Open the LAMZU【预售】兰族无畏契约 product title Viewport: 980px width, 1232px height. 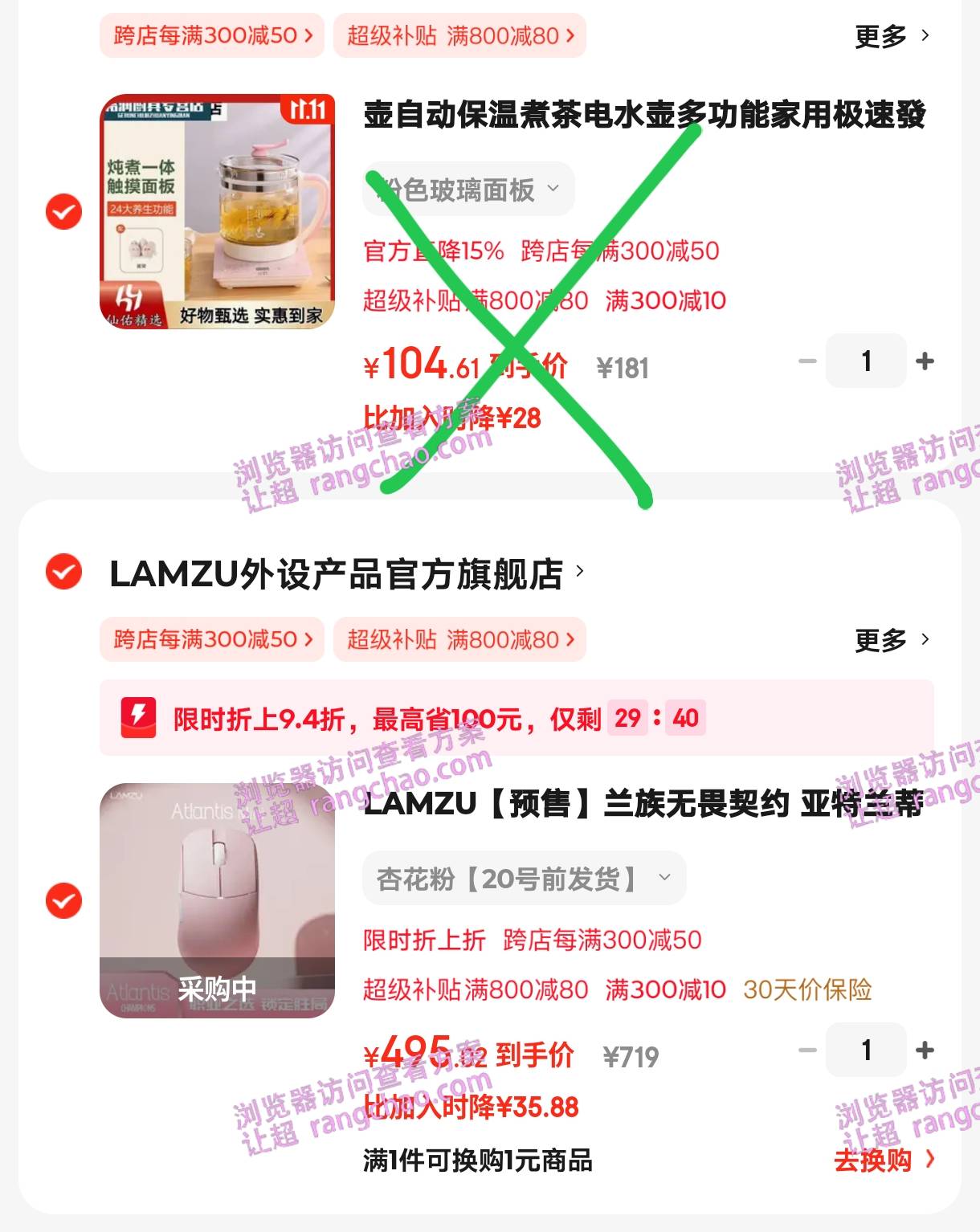coord(643,804)
